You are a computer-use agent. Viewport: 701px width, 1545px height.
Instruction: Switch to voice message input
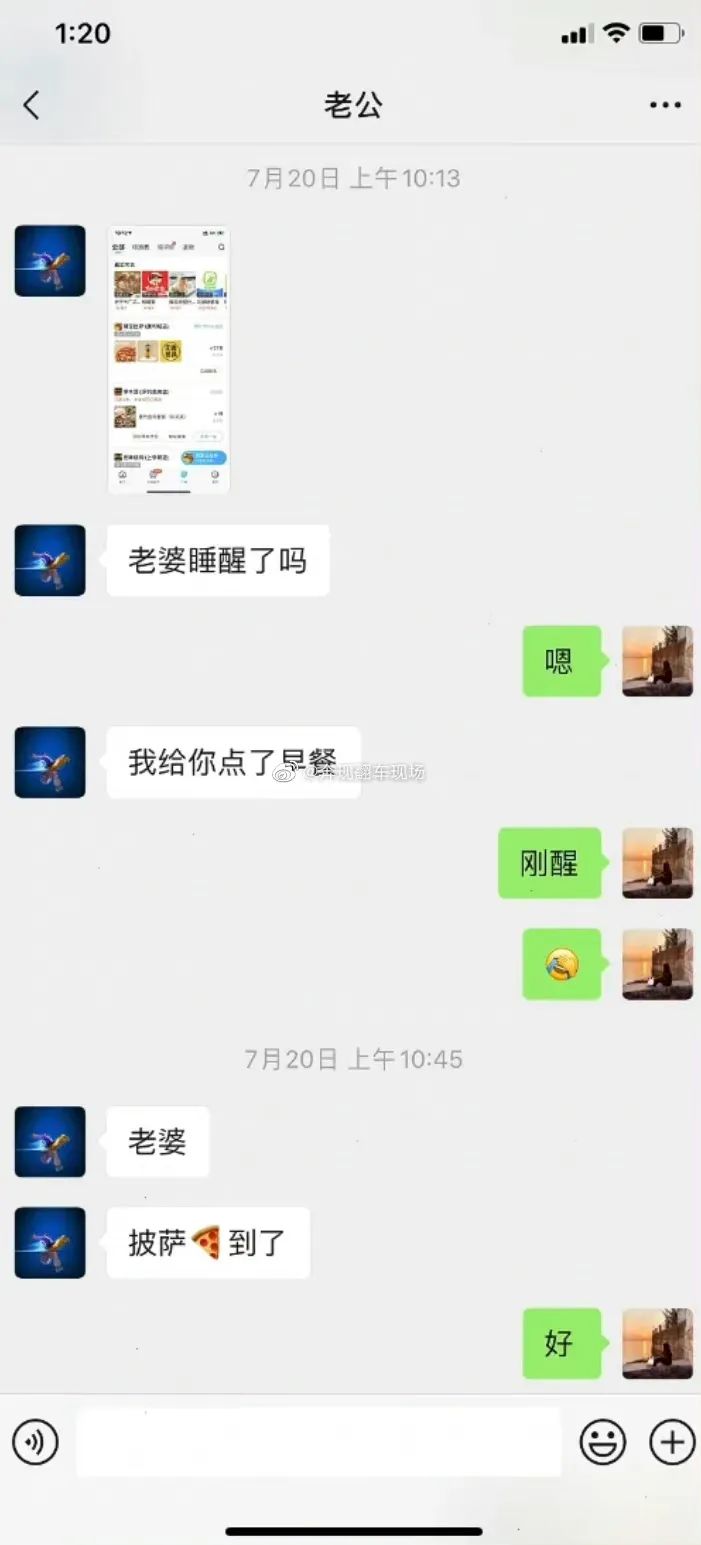tap(35, 1442)
